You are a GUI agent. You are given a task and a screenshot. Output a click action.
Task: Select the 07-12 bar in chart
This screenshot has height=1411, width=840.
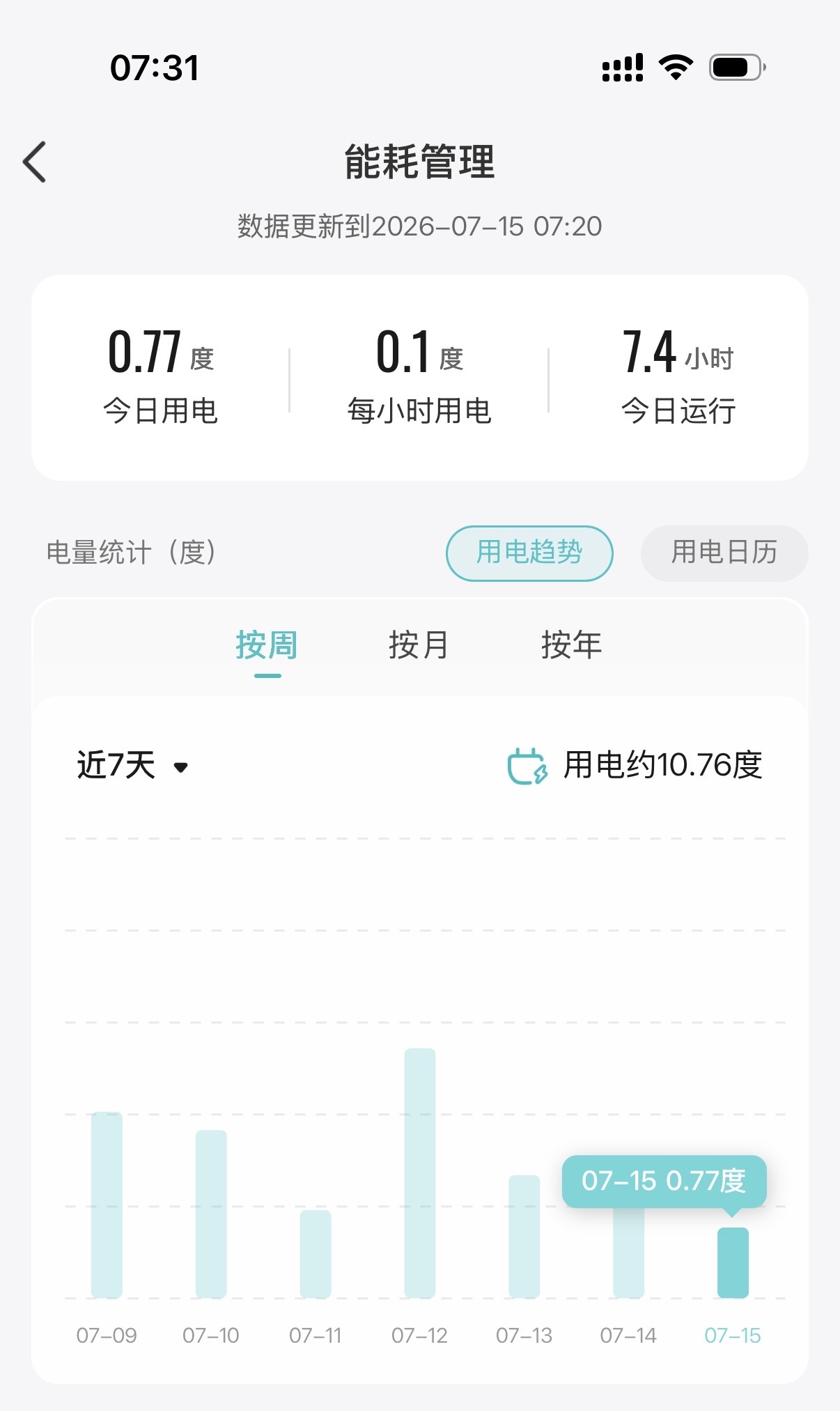pos(420,1173)
